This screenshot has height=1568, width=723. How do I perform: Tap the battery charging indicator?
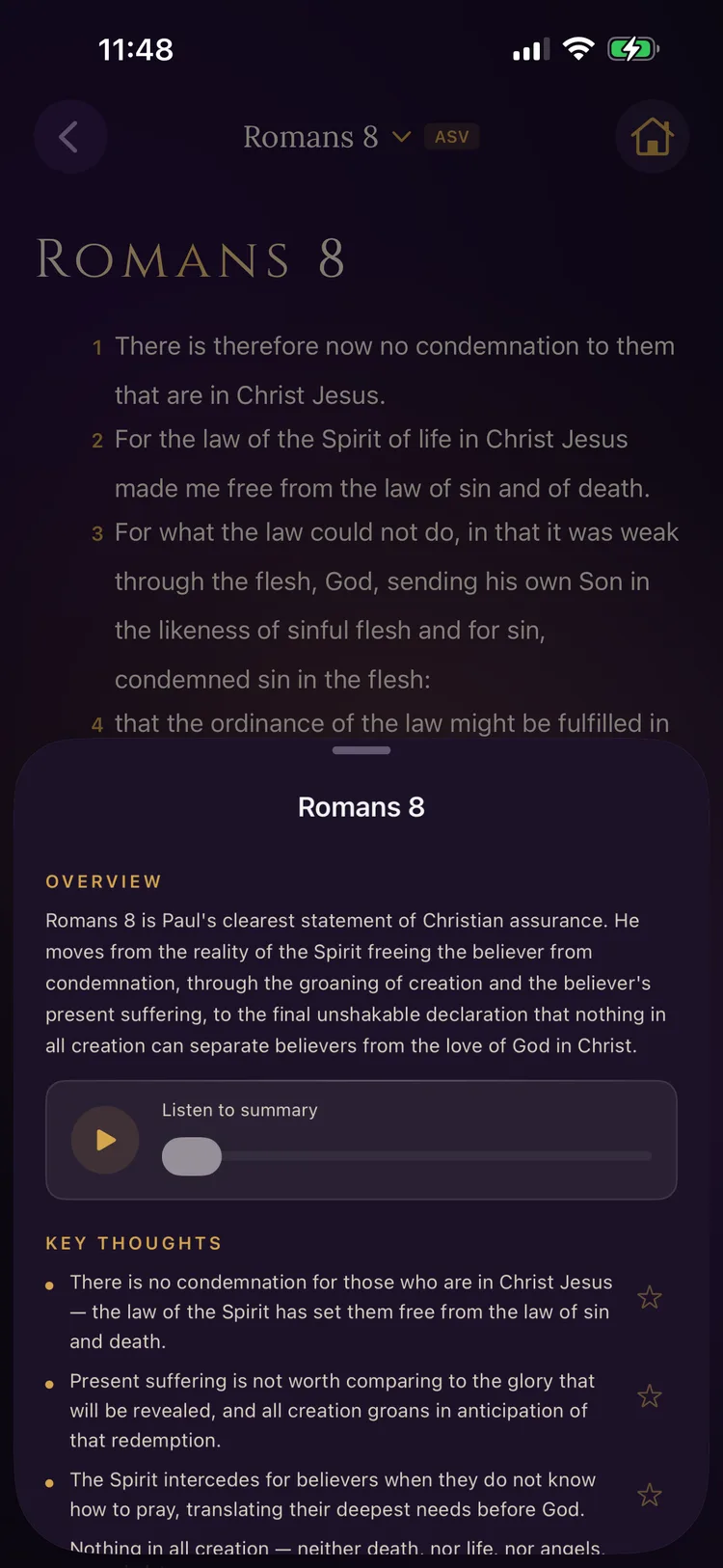(632, 48)
